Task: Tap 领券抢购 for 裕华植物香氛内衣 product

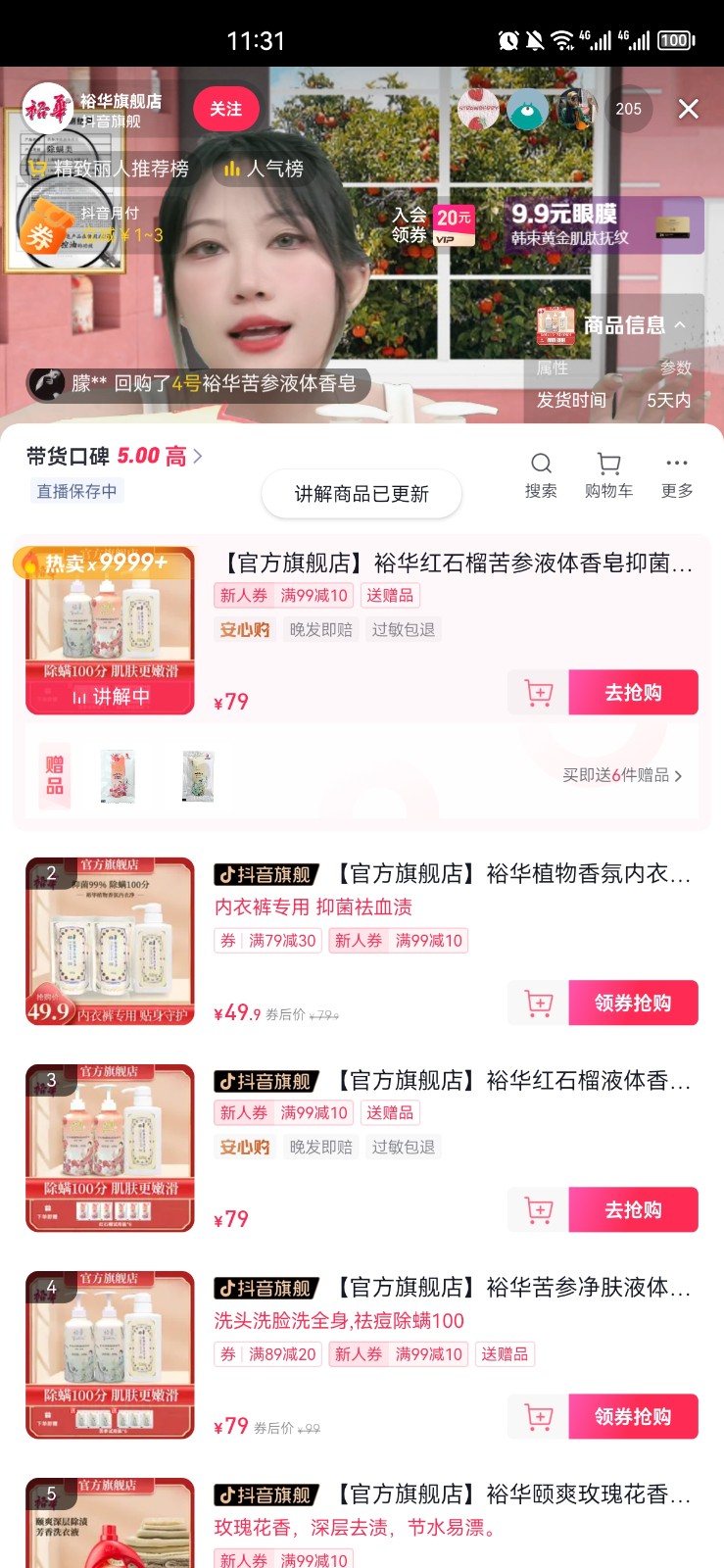Action: (x=633, y=1003)
